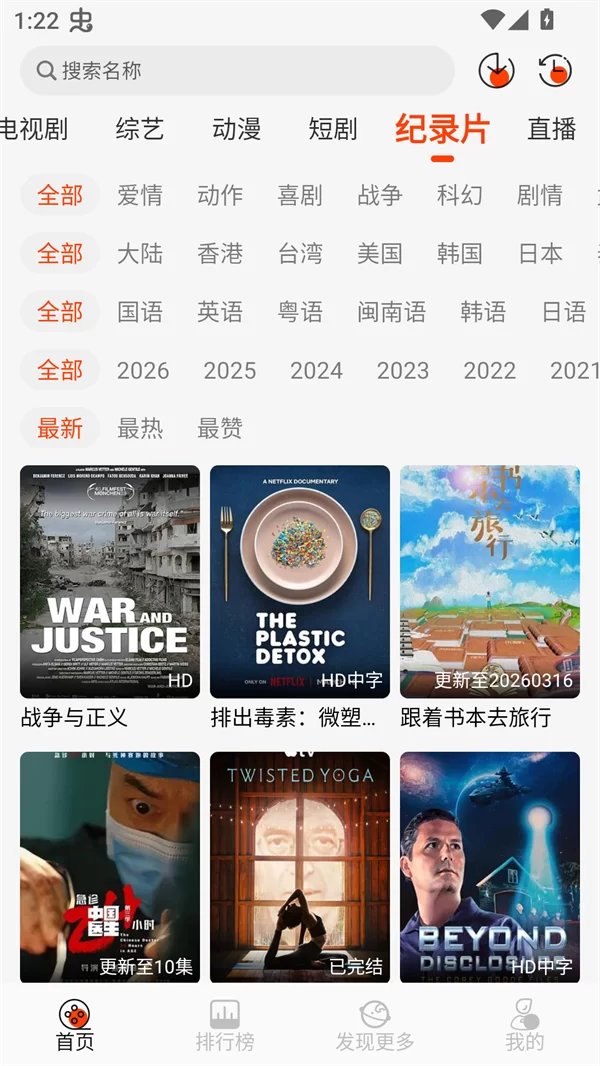
Task: Open The Plastic Detox documentary card
Action: coord(300,582)
